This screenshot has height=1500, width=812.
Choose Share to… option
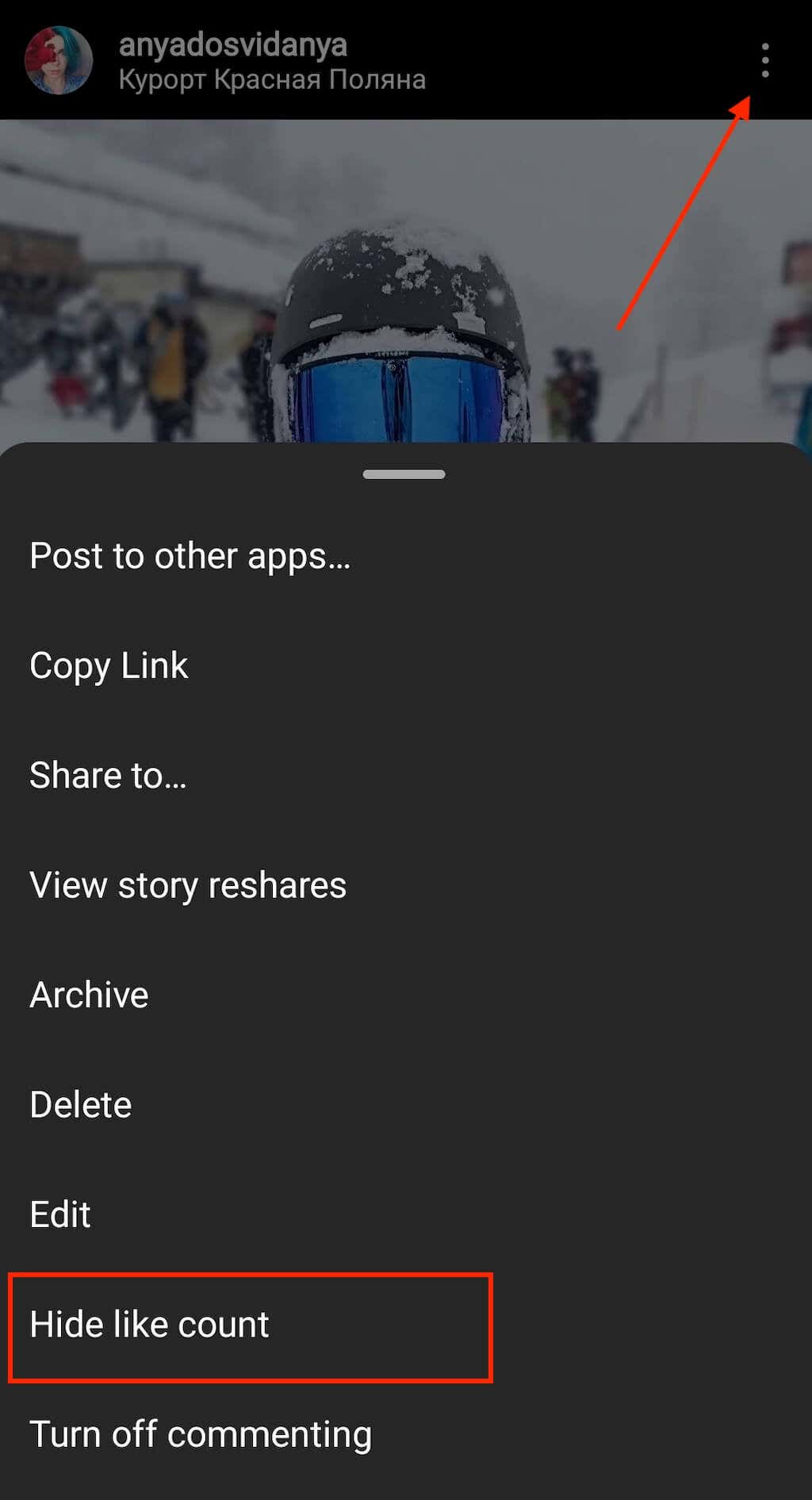tap(108, 775)
